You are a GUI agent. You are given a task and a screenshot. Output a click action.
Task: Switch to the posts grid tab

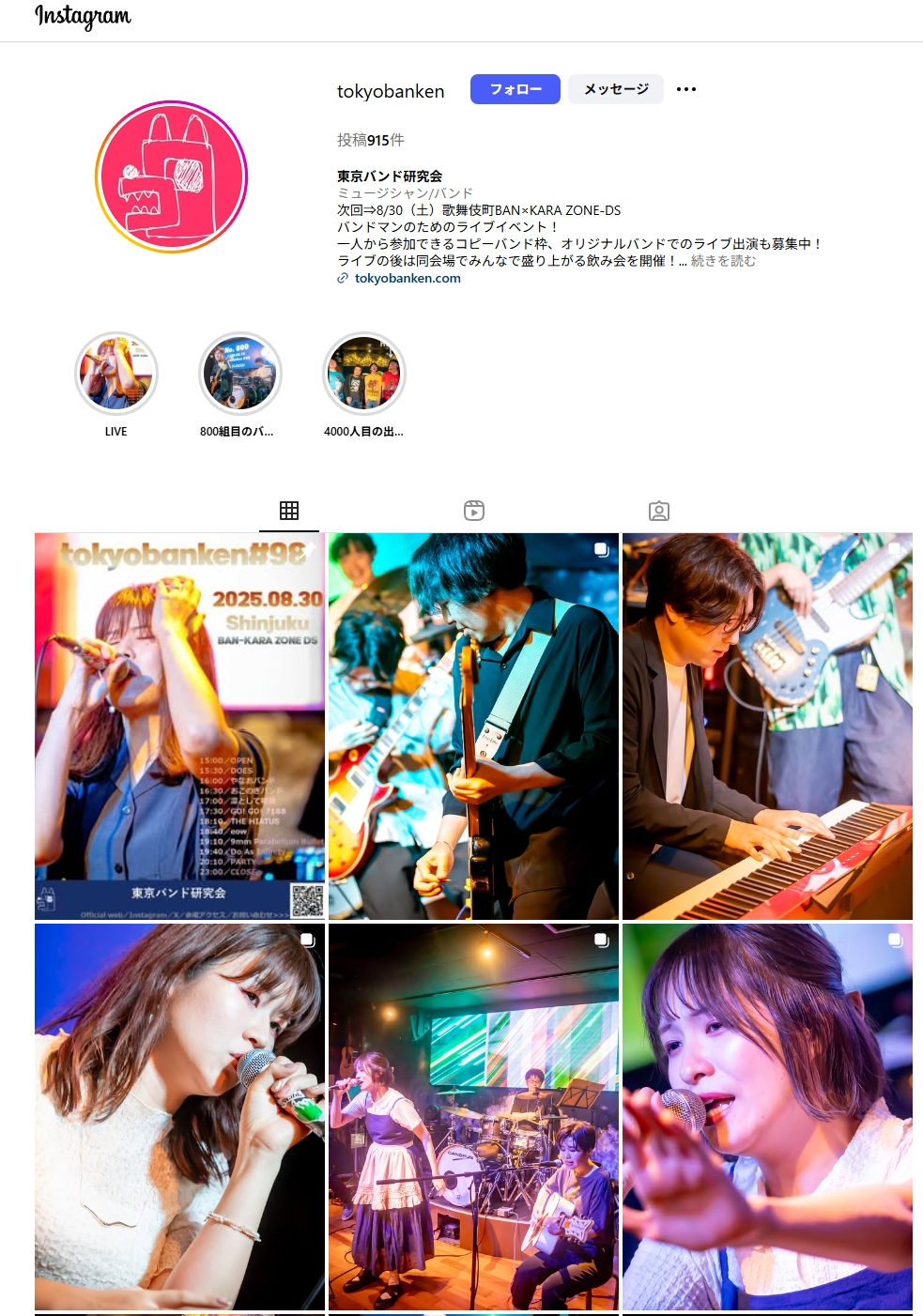pos(289,511)
